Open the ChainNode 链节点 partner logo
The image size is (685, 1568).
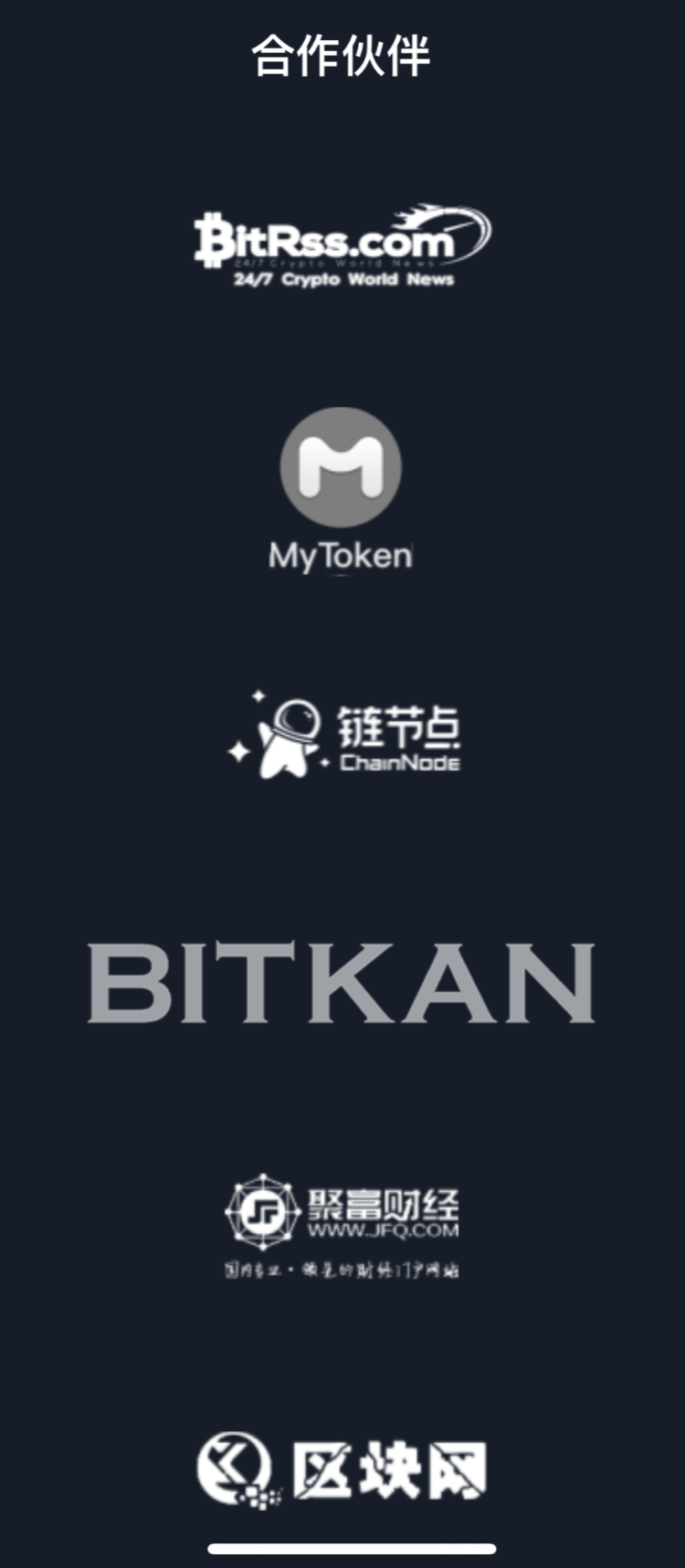[343, 734]
